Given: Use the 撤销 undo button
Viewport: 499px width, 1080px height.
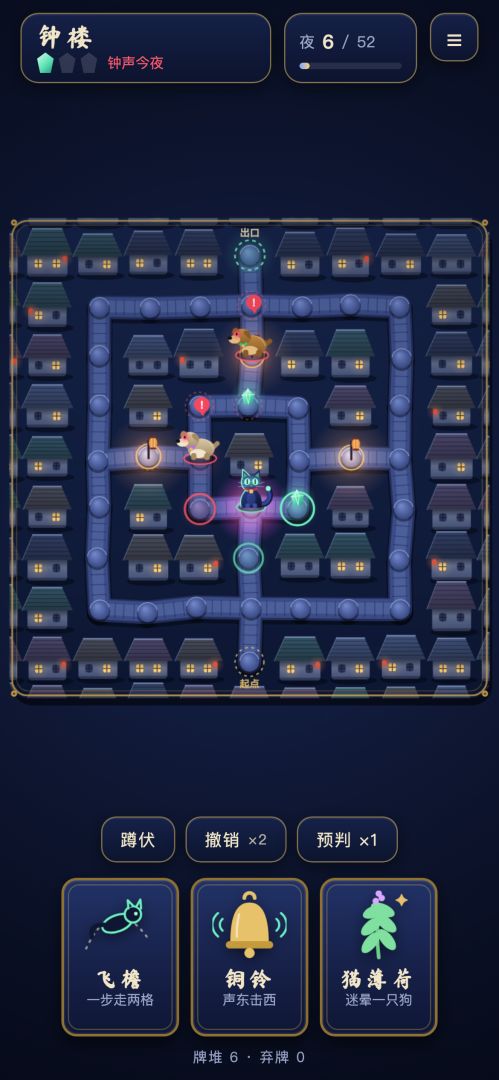Looking at the screenshot, I should click(236, 840).
